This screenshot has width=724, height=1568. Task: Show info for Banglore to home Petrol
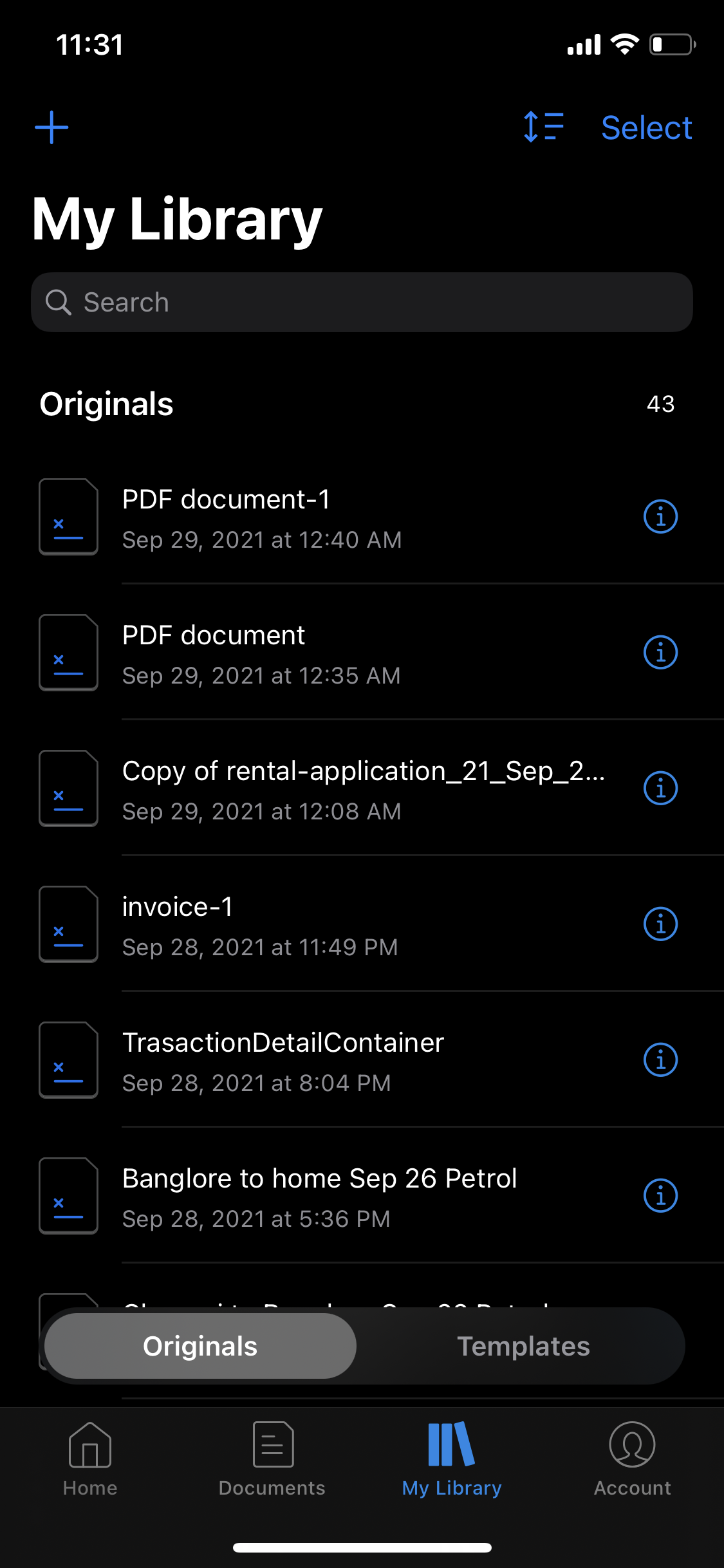point(660,1196)
